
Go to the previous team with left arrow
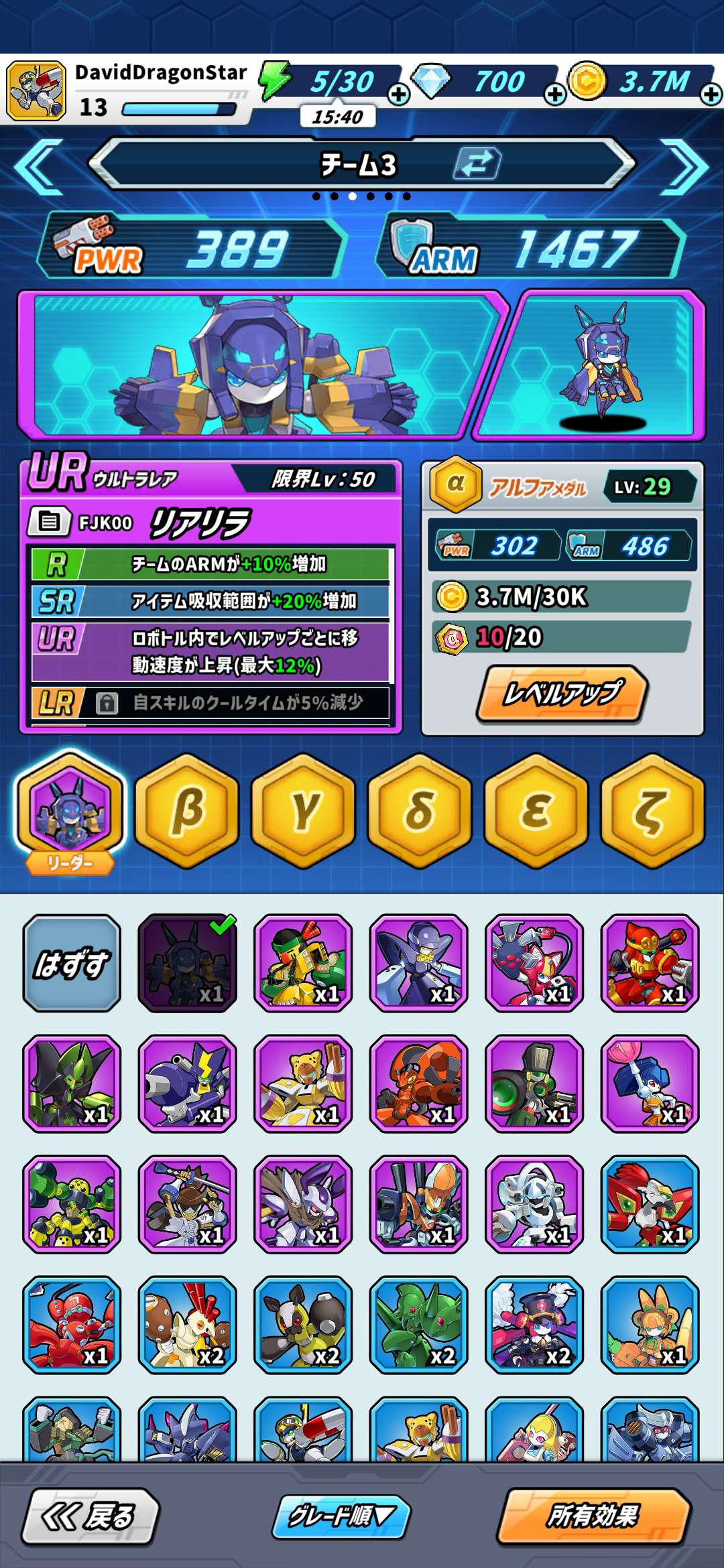click(39, 166)
